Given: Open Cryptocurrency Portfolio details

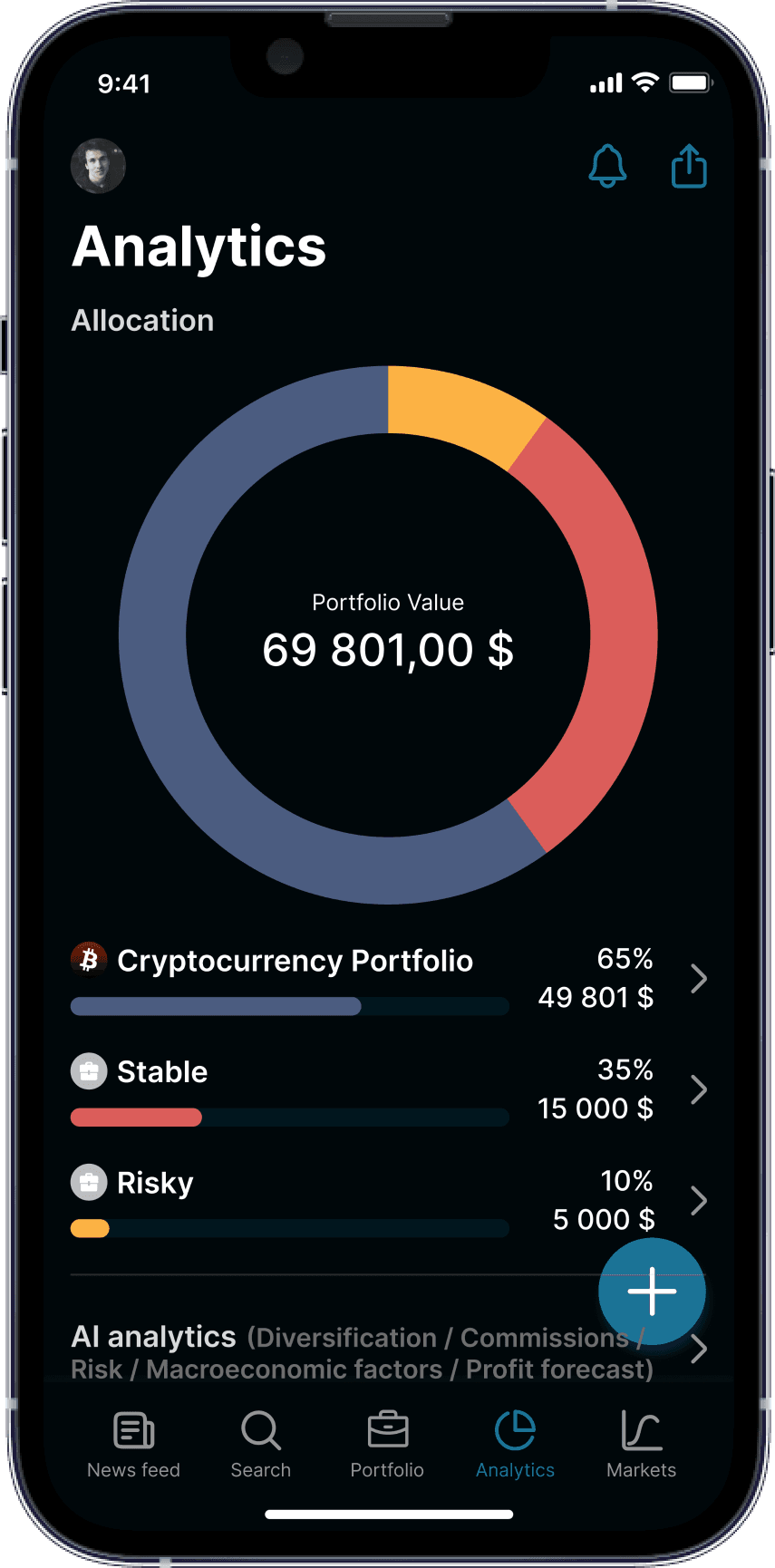Looking at the screenshot, I should point(389,979).
